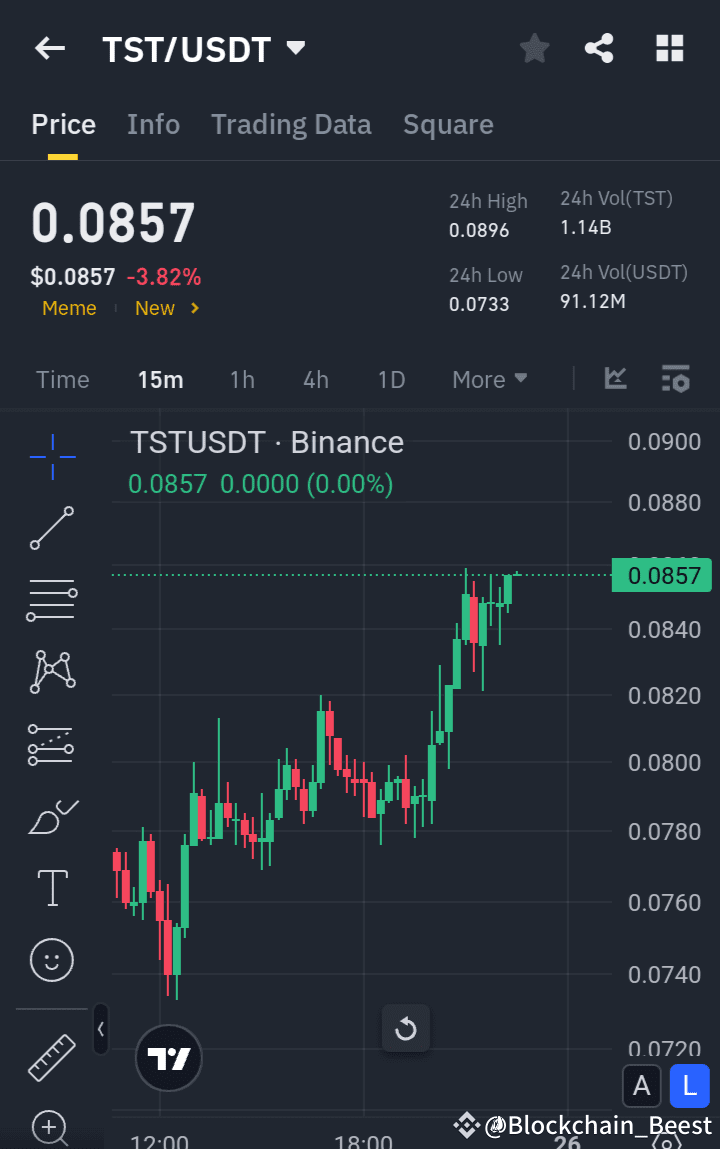Open the Info tab
720x1149 pixels.
click(x=153, y=123)
